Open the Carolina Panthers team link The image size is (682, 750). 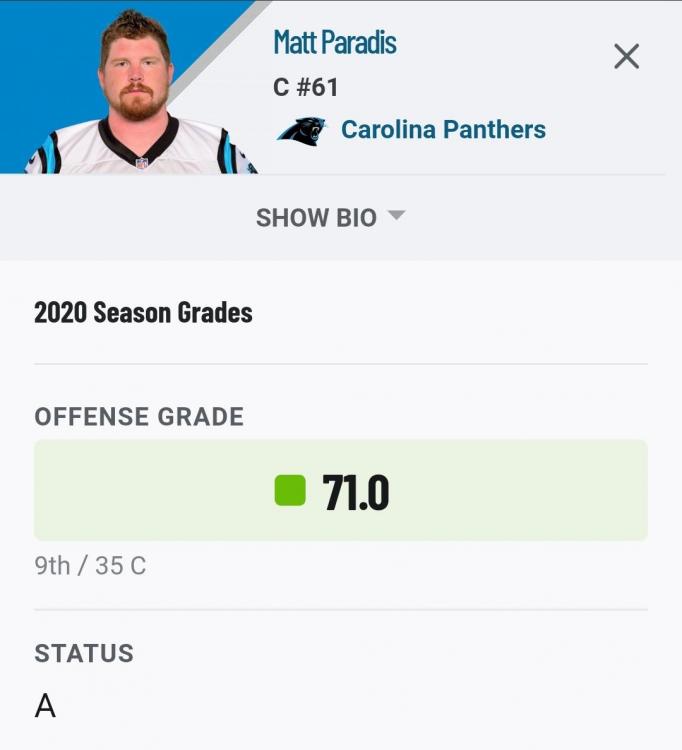[442, 130]
